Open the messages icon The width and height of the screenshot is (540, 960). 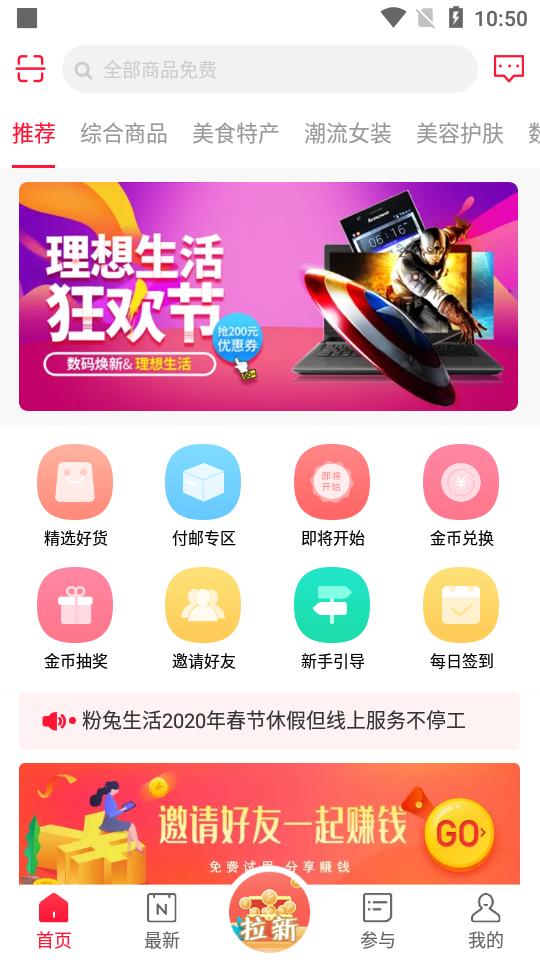509,69
